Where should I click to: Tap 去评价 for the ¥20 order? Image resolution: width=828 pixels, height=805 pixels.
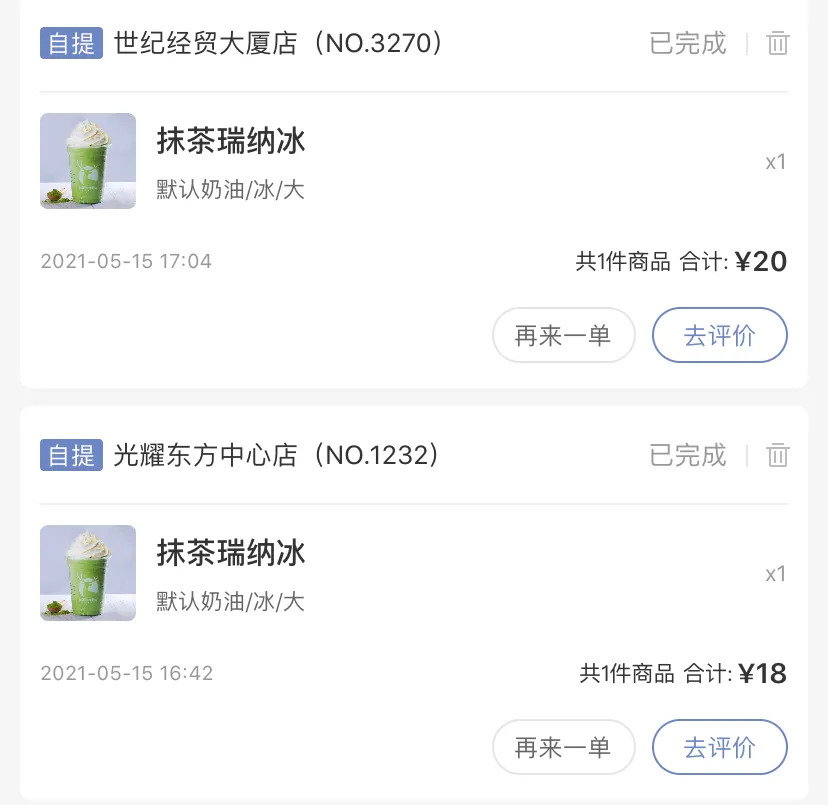click(719, 335)
